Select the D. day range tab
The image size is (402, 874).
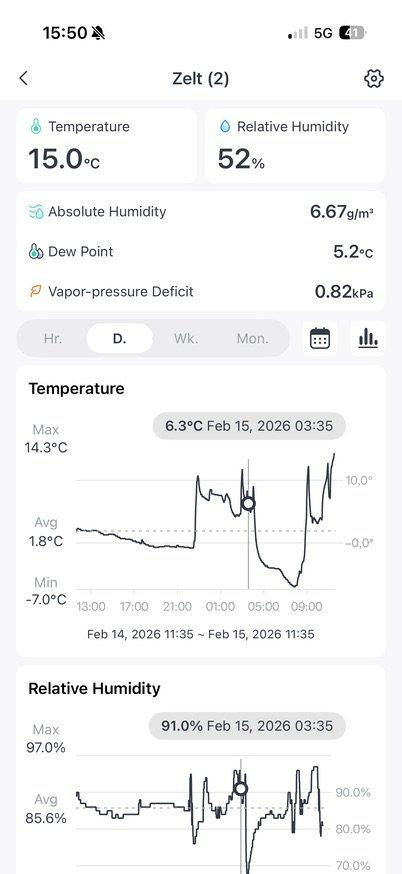click(x=119, y=338)
